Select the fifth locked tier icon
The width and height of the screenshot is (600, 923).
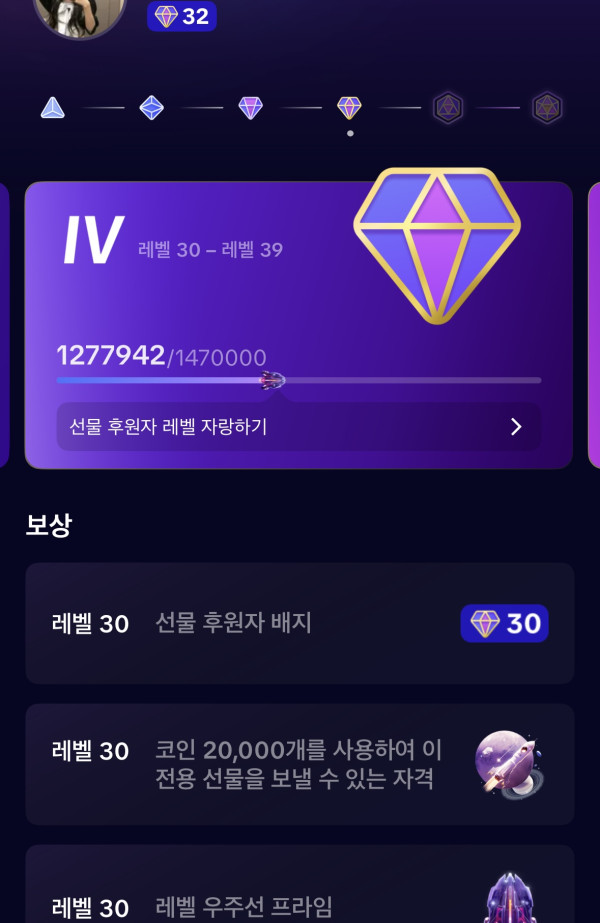(447, 107)
